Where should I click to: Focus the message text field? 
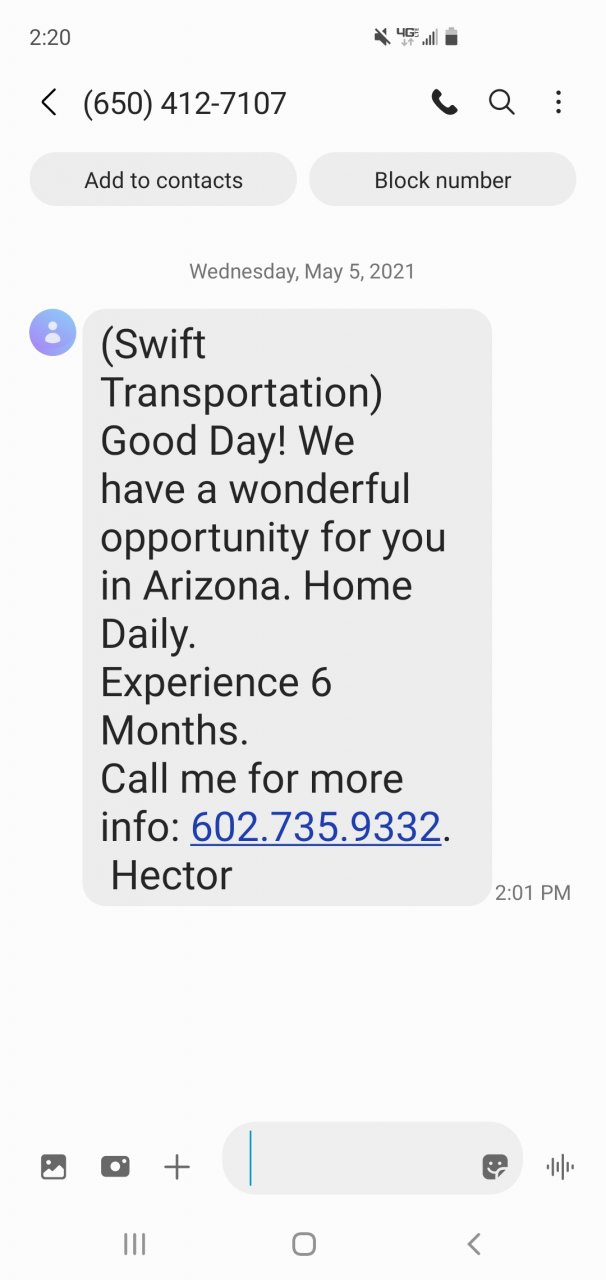tap(360, 1158)
